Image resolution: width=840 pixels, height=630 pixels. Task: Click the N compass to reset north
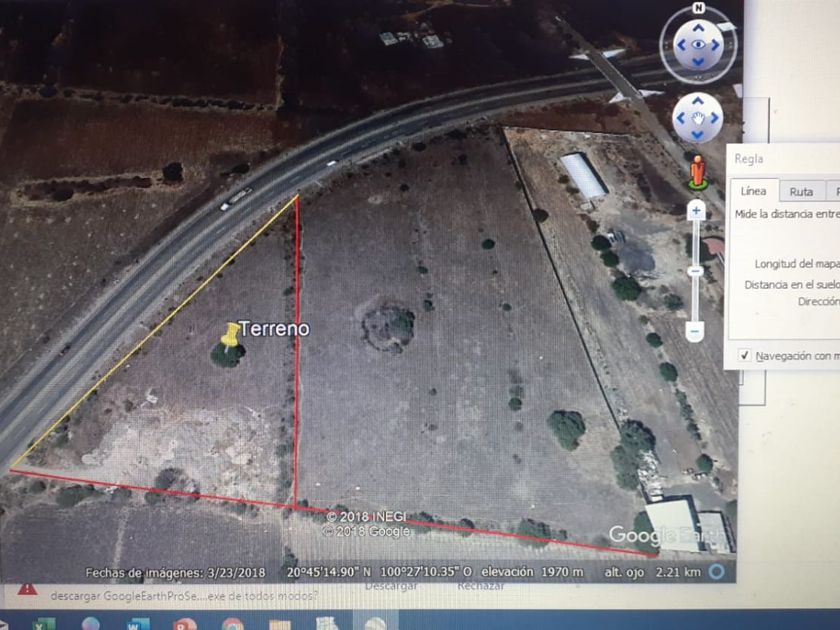(x=698, y=8)
